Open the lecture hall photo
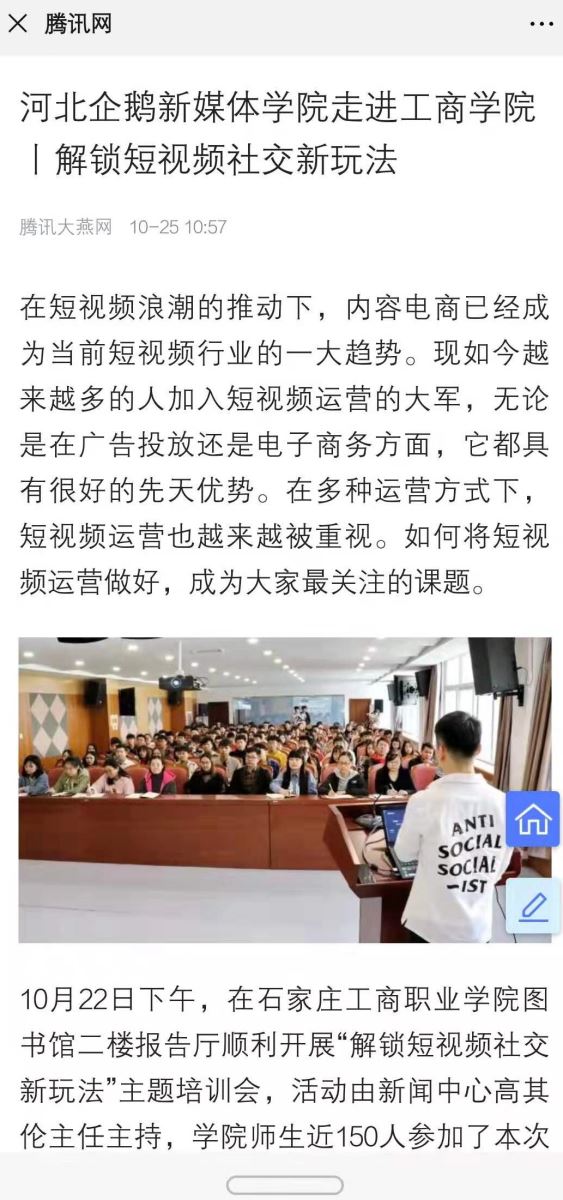 click(284, 790)
